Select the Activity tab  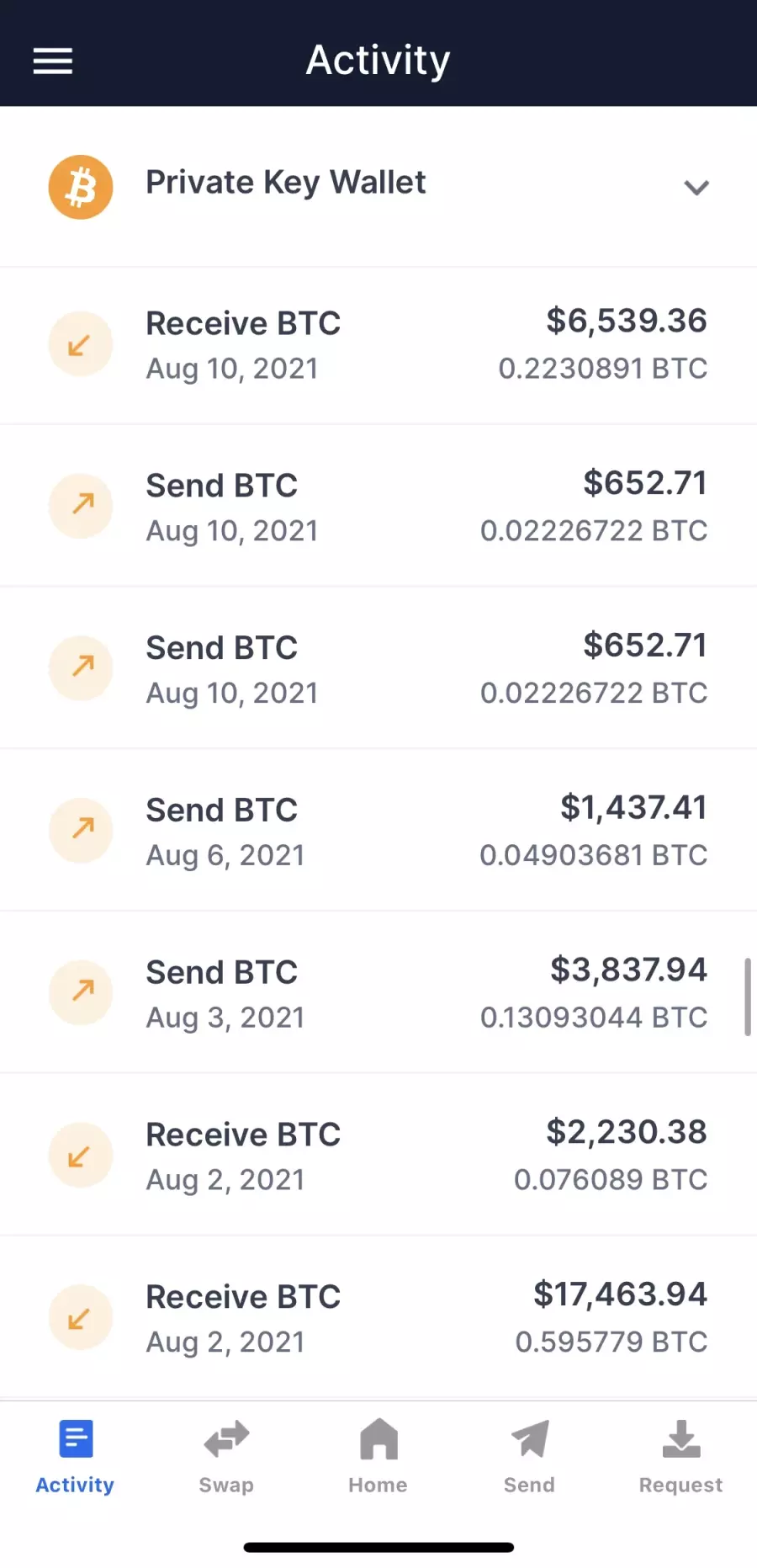[75, 1457]
